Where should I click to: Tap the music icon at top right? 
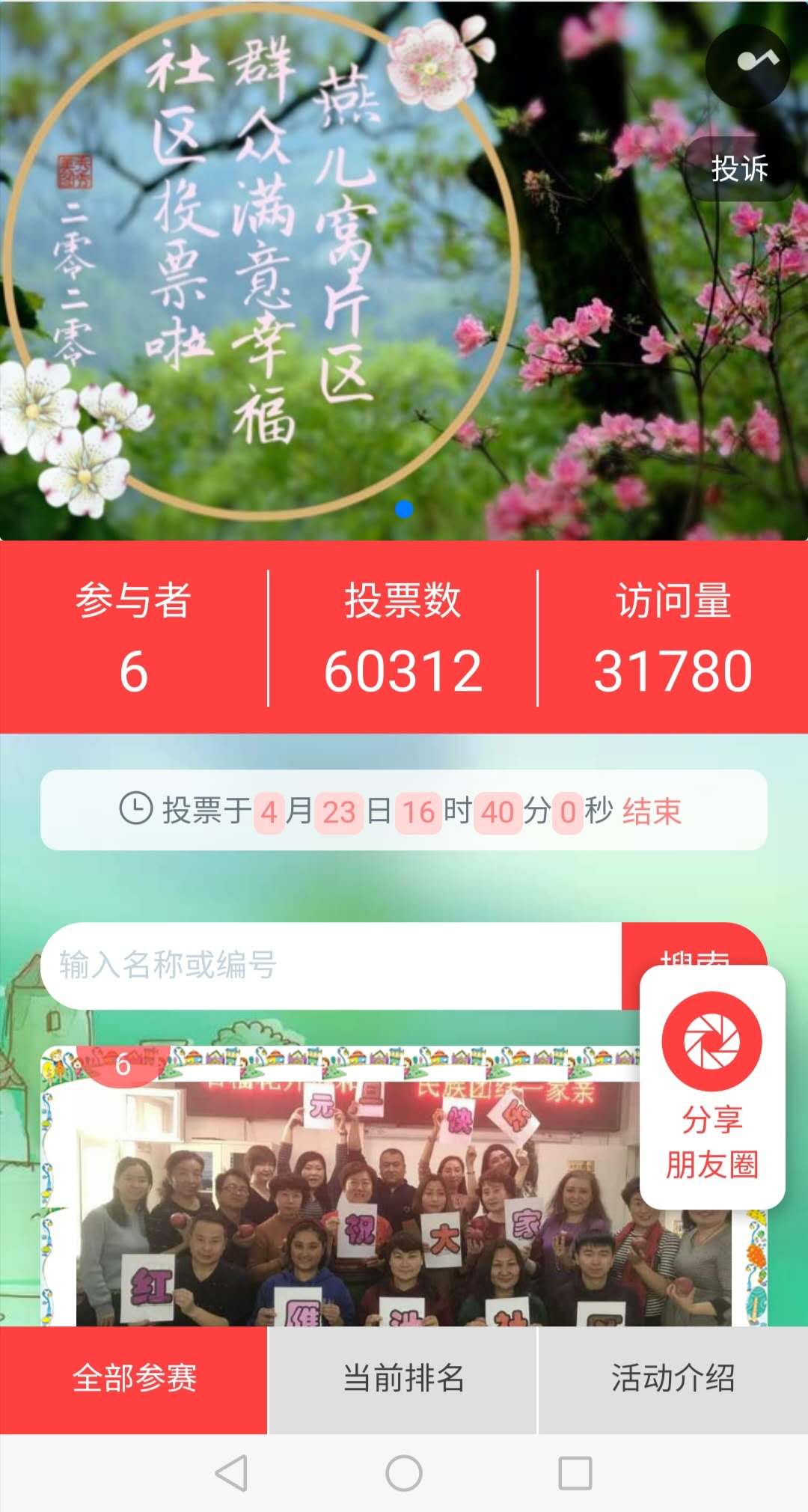[747, 64]
